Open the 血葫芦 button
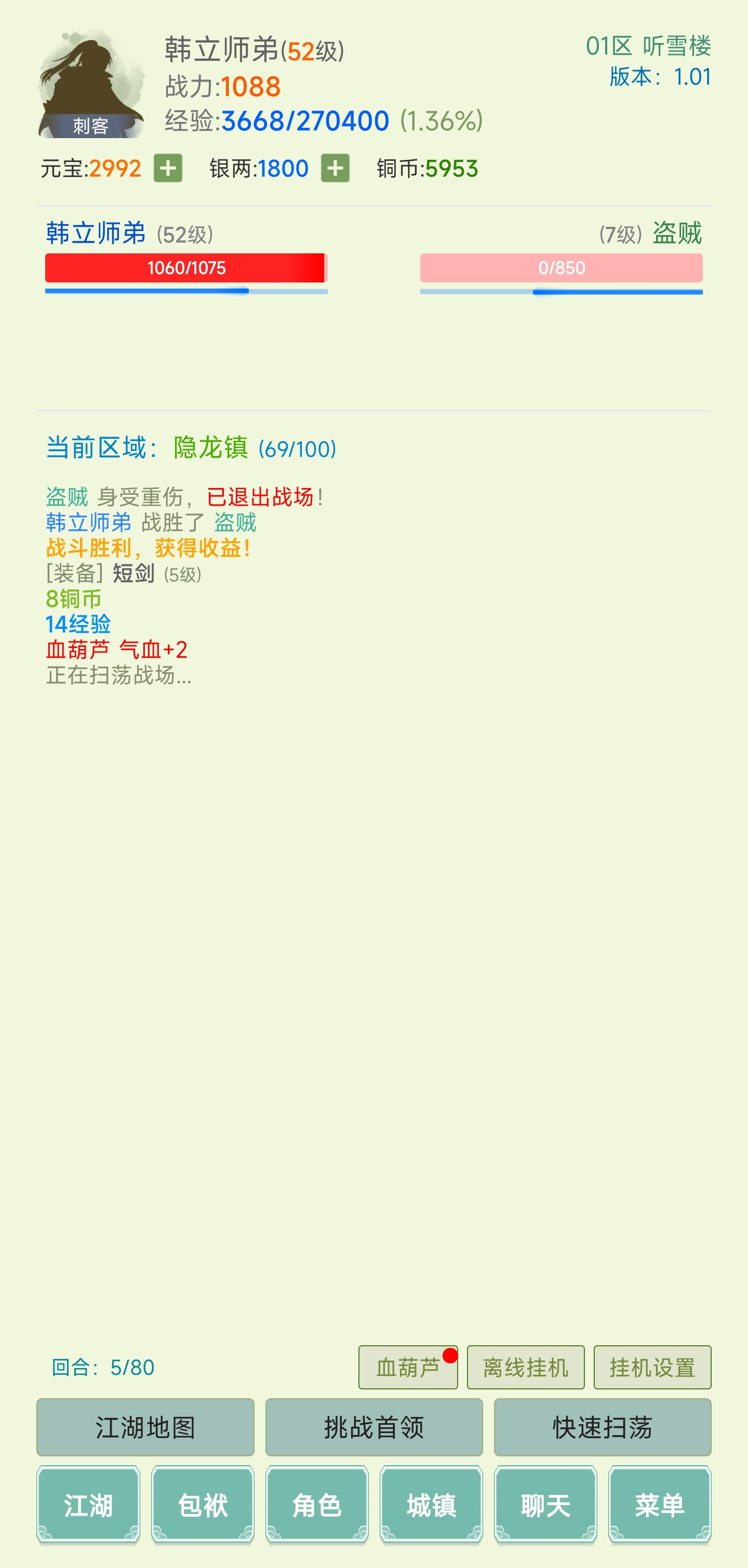Image resolution: width=748 pixels, height=1568 pixels. [407, 1367]
